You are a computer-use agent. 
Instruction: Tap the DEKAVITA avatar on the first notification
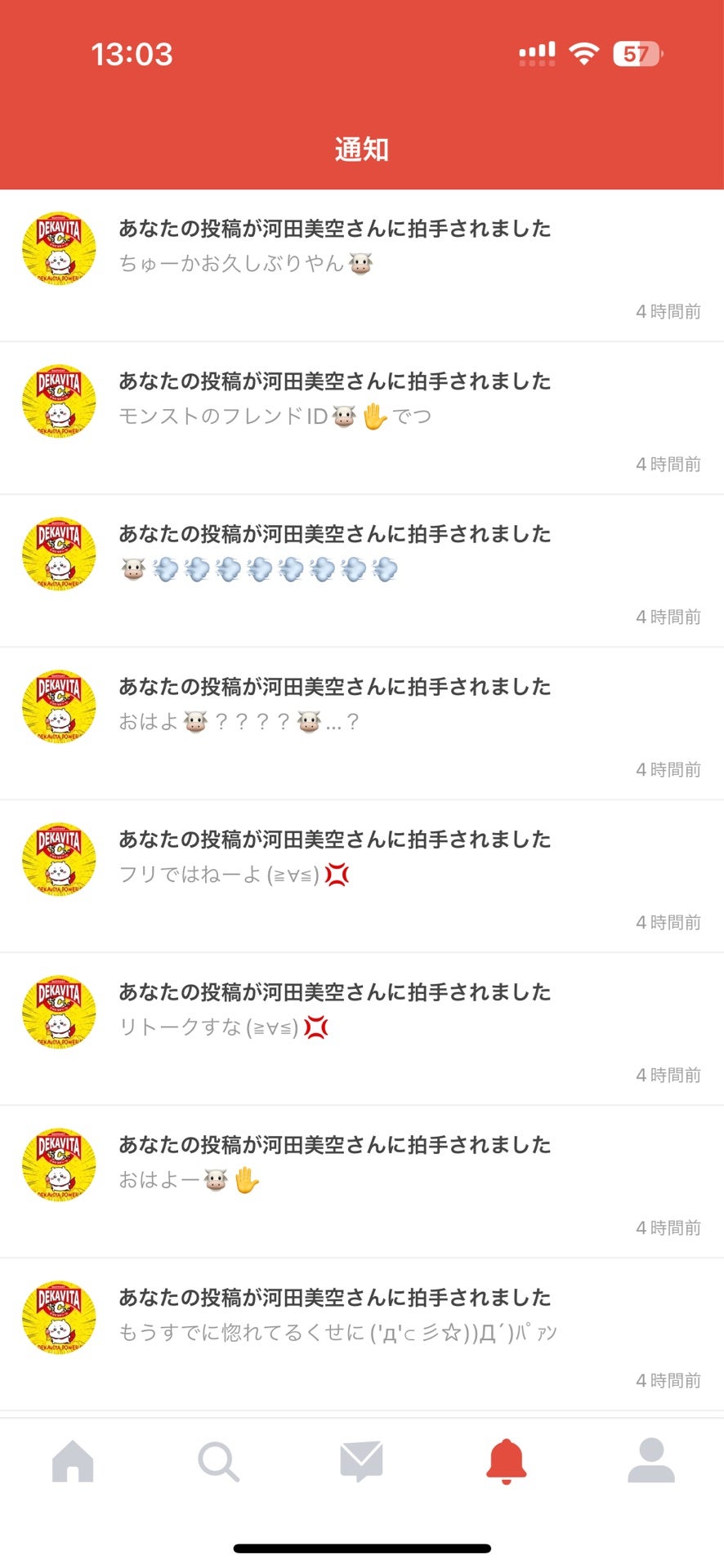58,247
